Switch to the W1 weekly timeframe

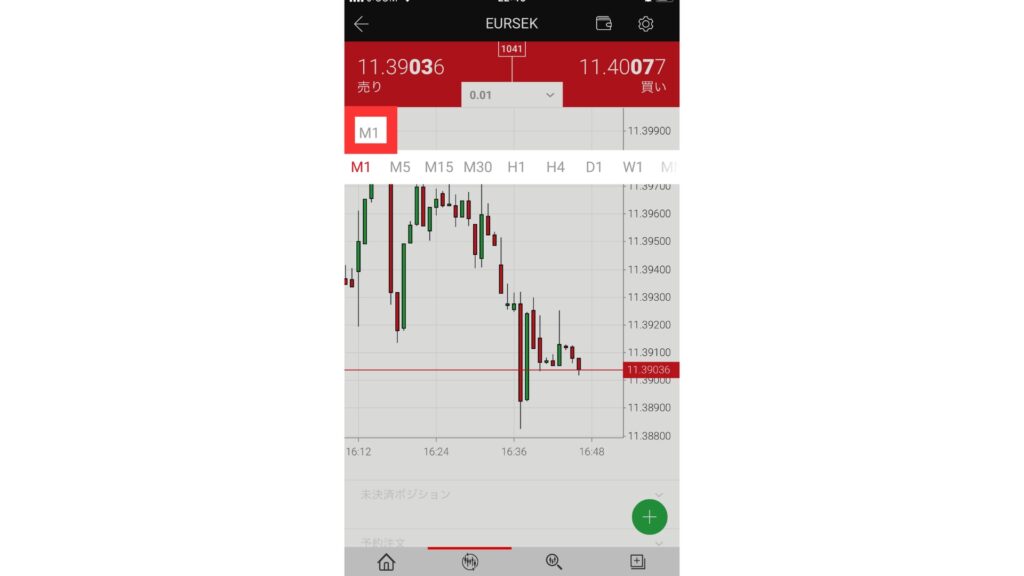[632, 167]
